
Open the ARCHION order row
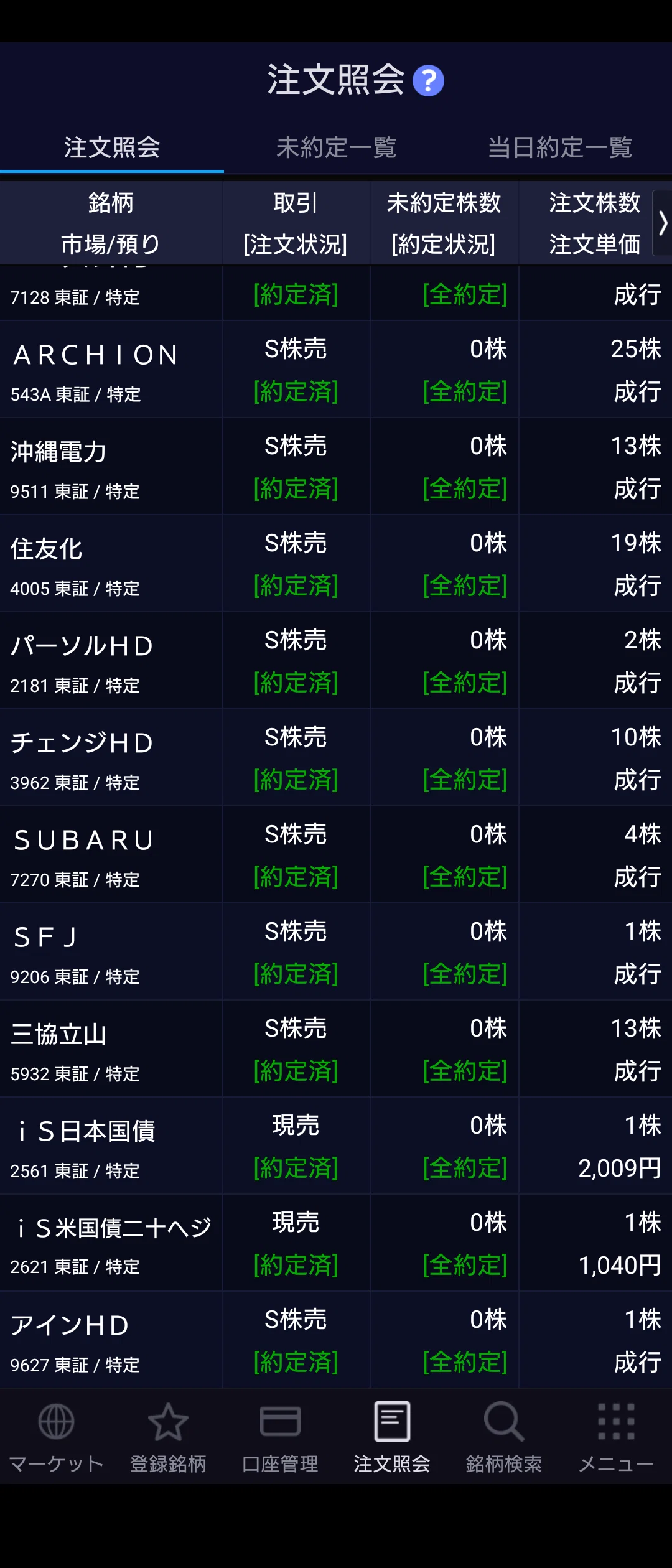coord(336,370)
